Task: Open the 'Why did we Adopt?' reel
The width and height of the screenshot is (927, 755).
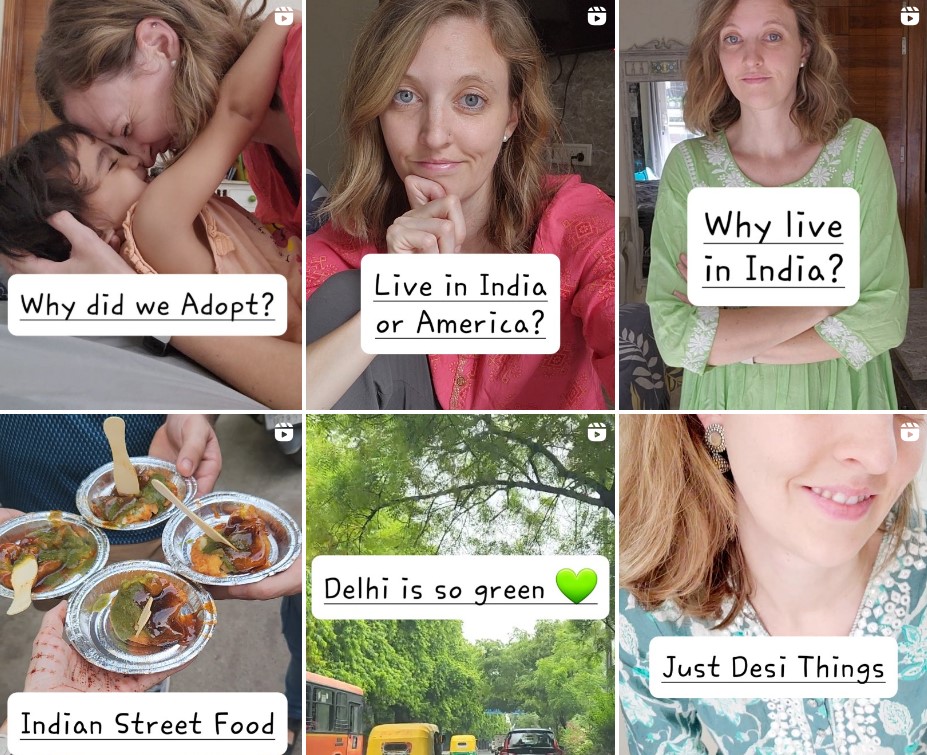Action: click(x=150, y=205)
